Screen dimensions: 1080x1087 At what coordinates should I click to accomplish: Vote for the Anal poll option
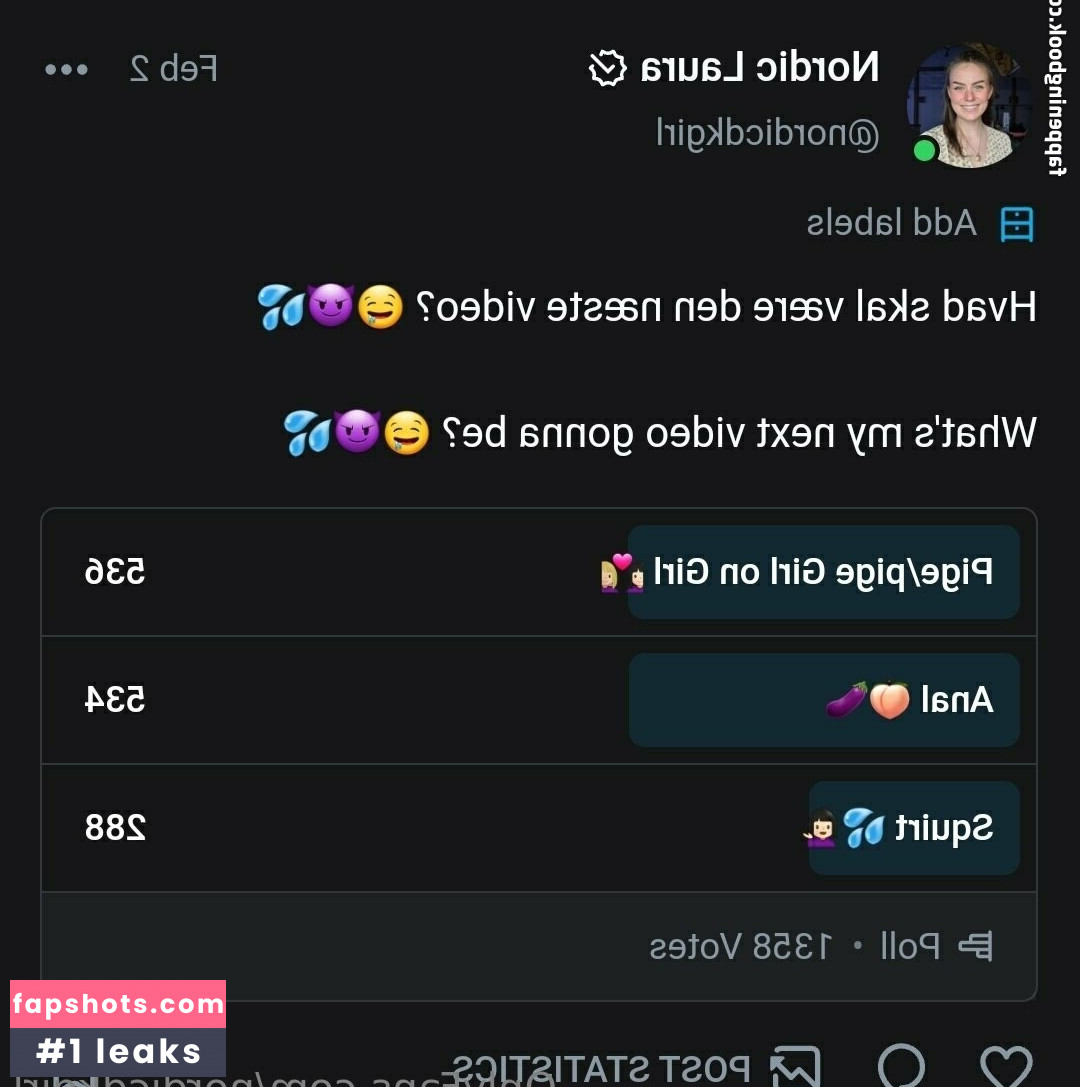click(824, 700)
